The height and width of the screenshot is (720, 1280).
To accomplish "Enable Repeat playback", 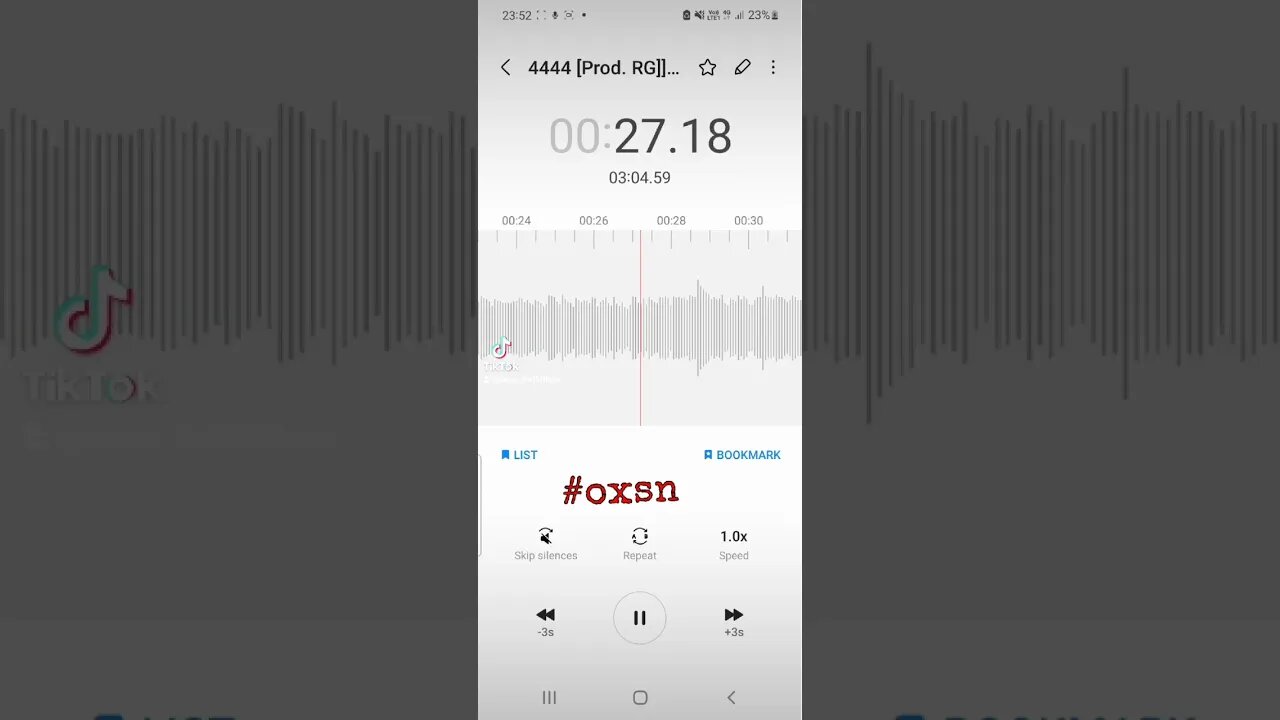I will click(640, 543).
